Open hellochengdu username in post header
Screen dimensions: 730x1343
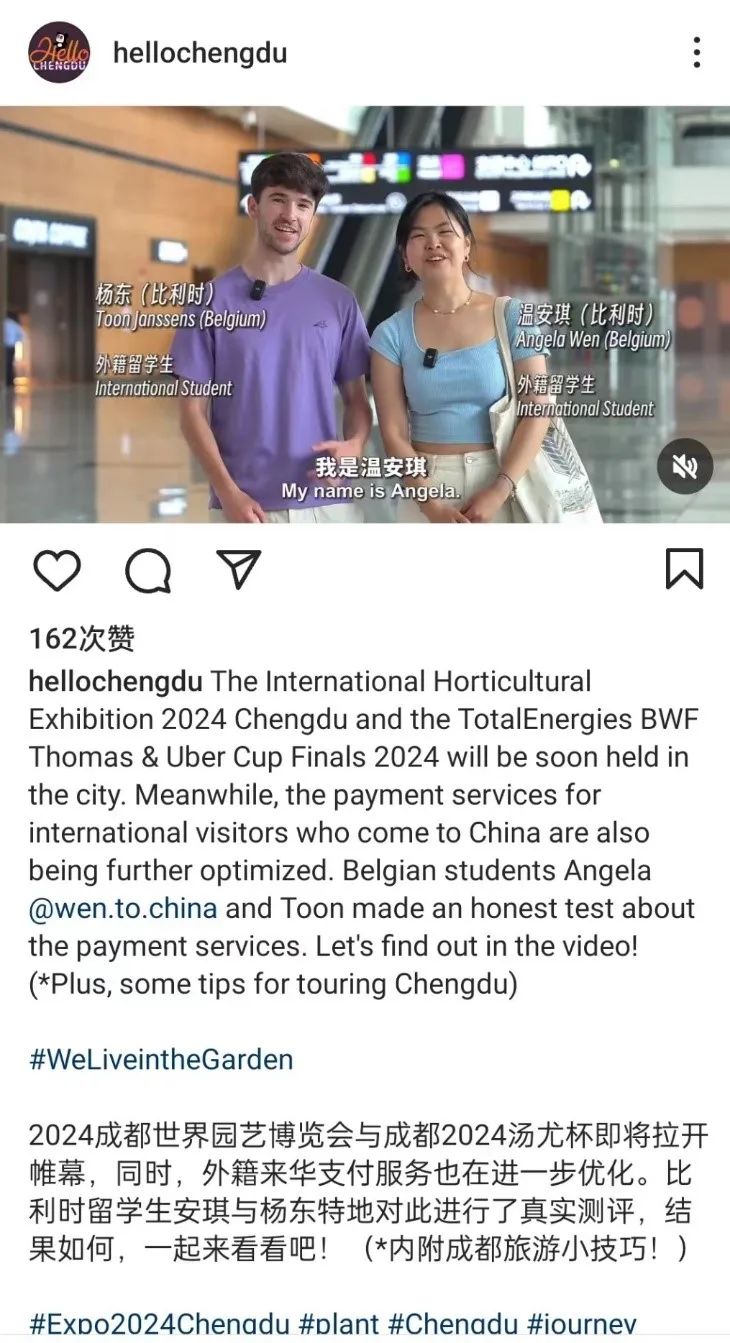(x=200, y=53)
